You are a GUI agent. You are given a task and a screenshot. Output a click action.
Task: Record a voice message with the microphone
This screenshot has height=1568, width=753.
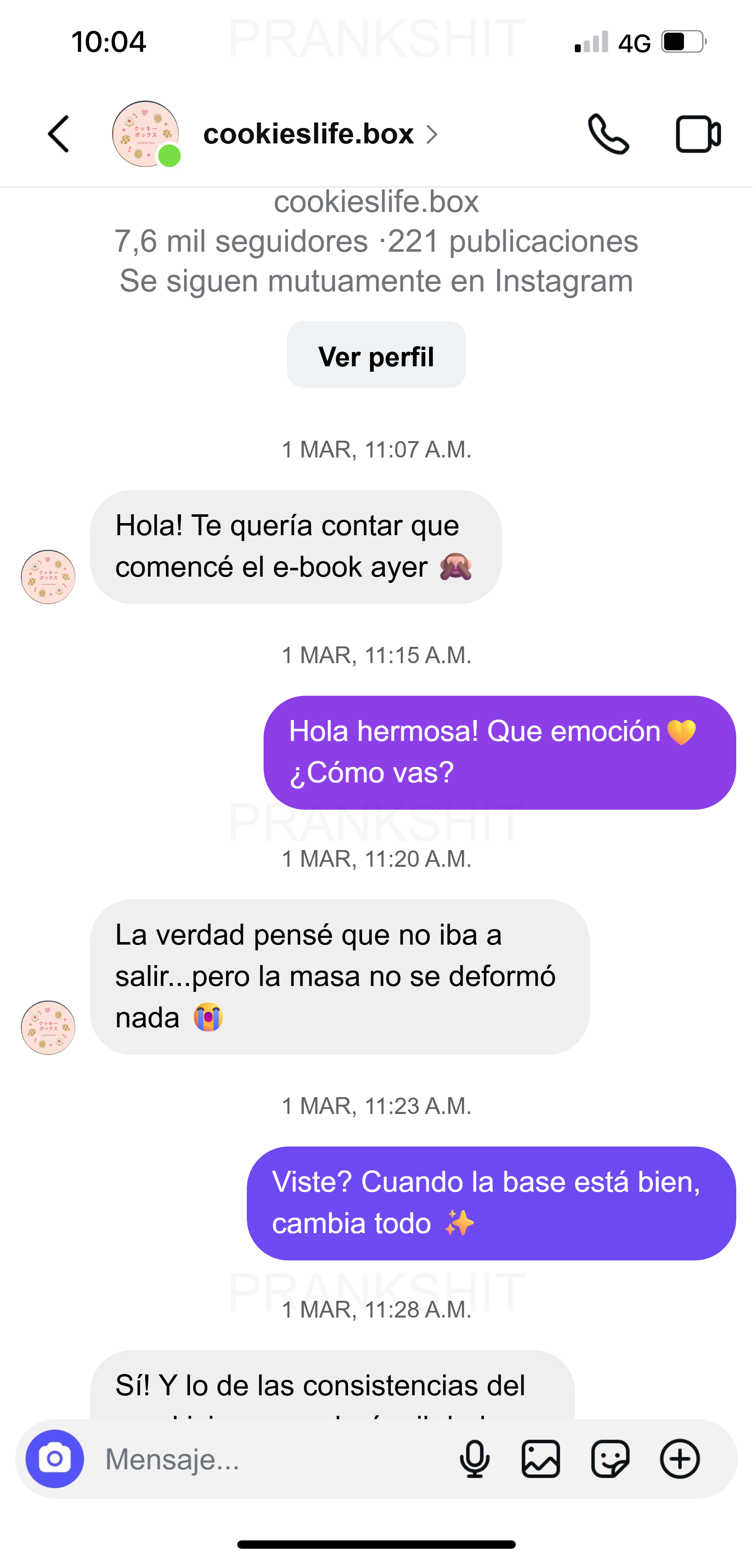474,1459
